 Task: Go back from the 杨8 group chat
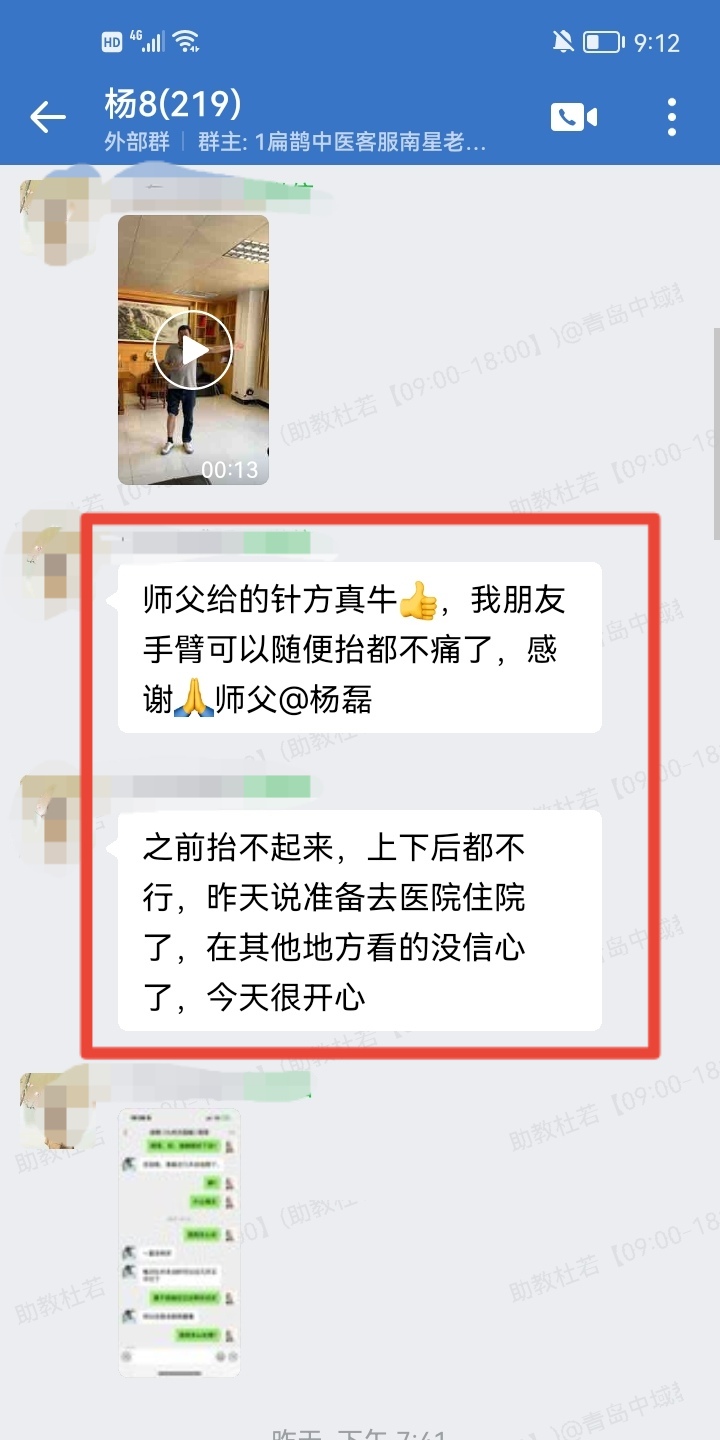tap(47, 117)
